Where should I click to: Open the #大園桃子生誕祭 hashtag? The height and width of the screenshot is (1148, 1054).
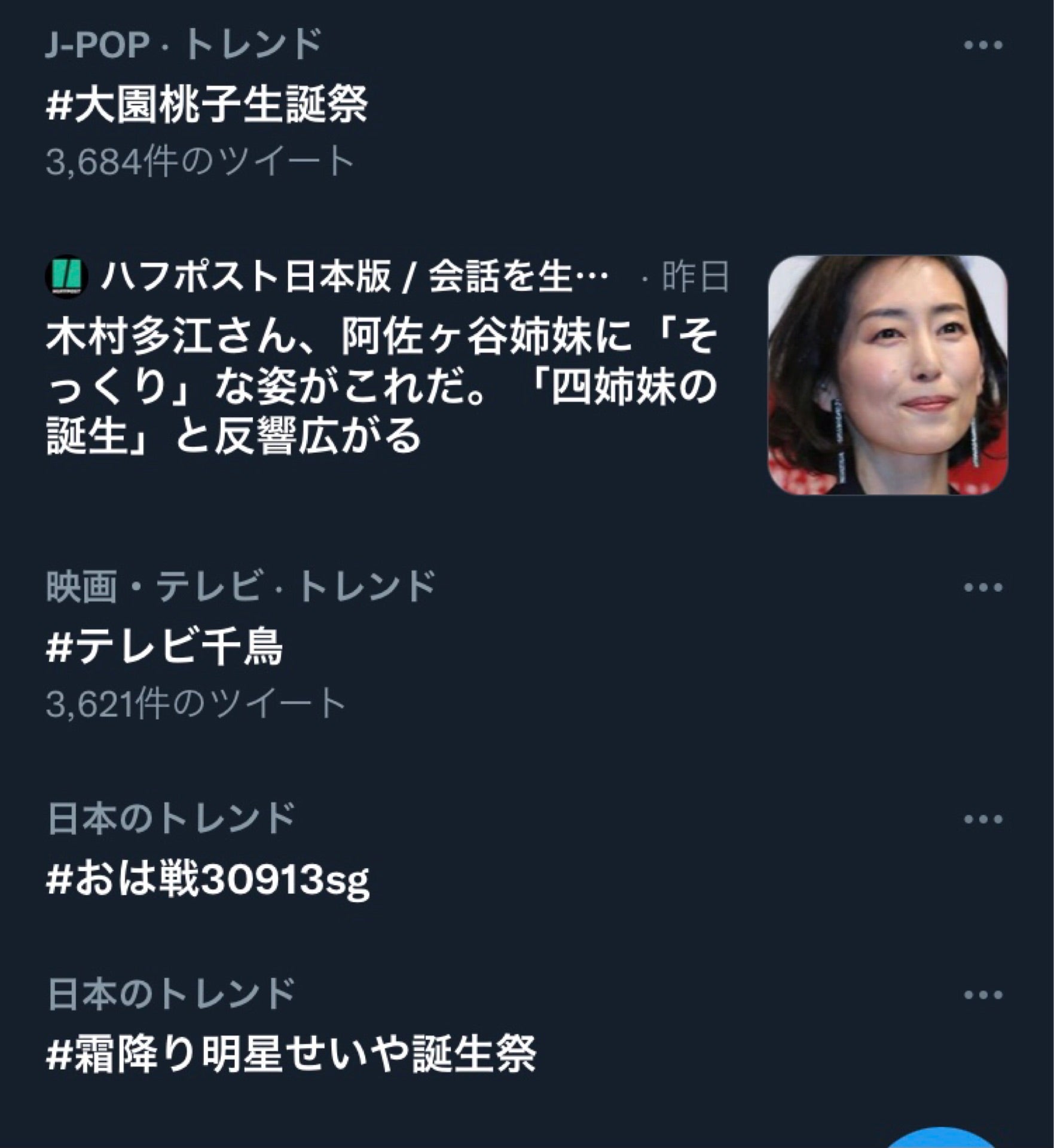pyautogui.click(x=209, y=105)
